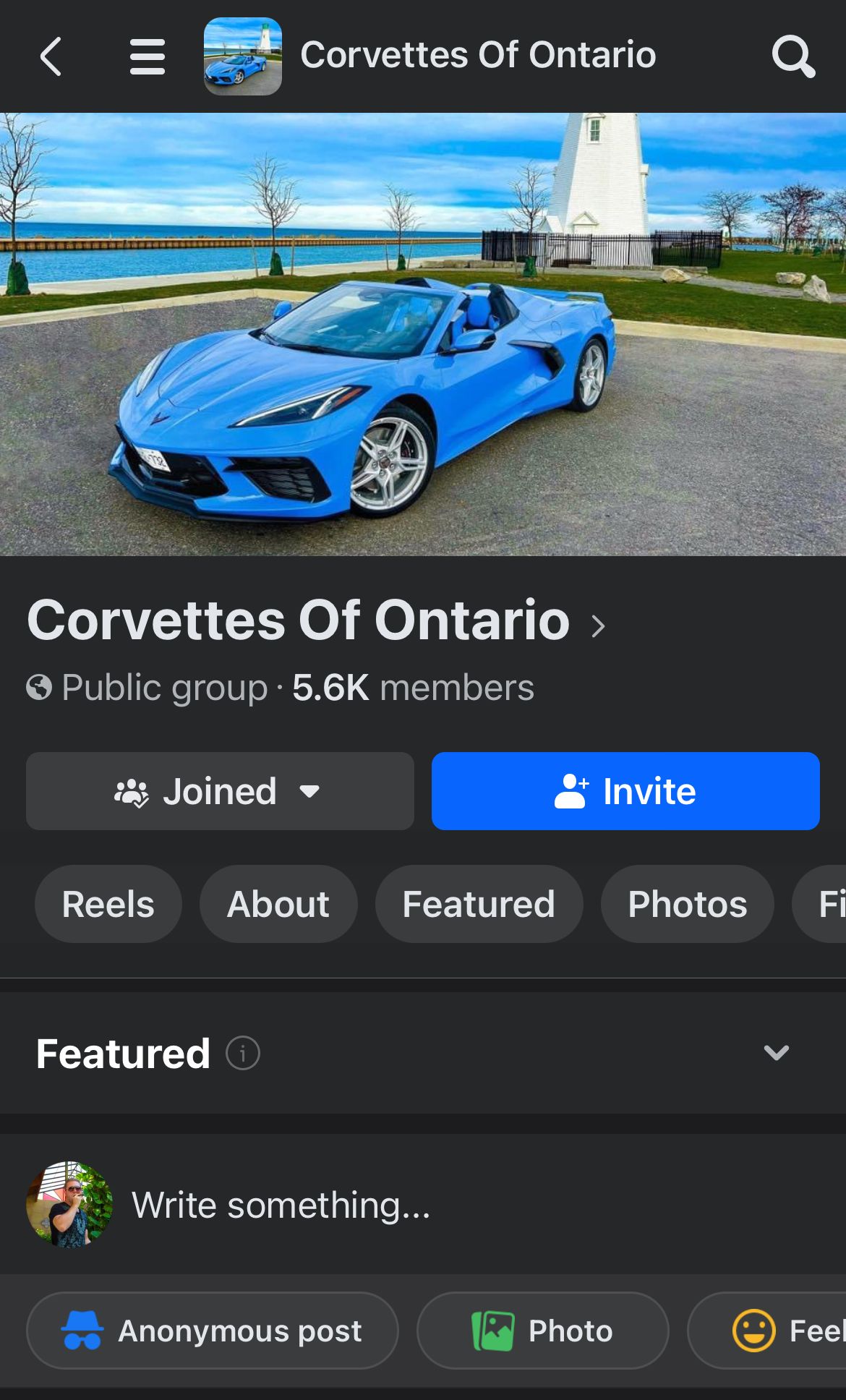
Task: Go back using the header arrow
Action: coord(51,56)
